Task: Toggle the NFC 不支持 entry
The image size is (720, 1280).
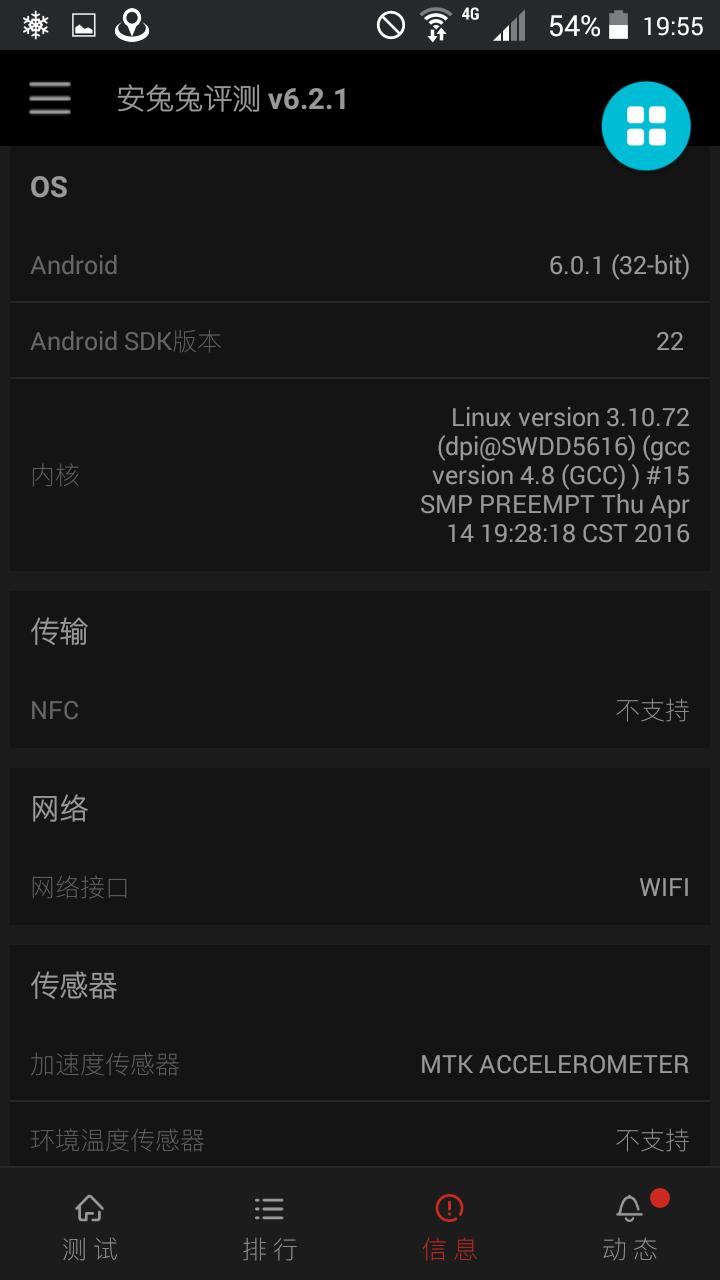Action: point(360,709)
